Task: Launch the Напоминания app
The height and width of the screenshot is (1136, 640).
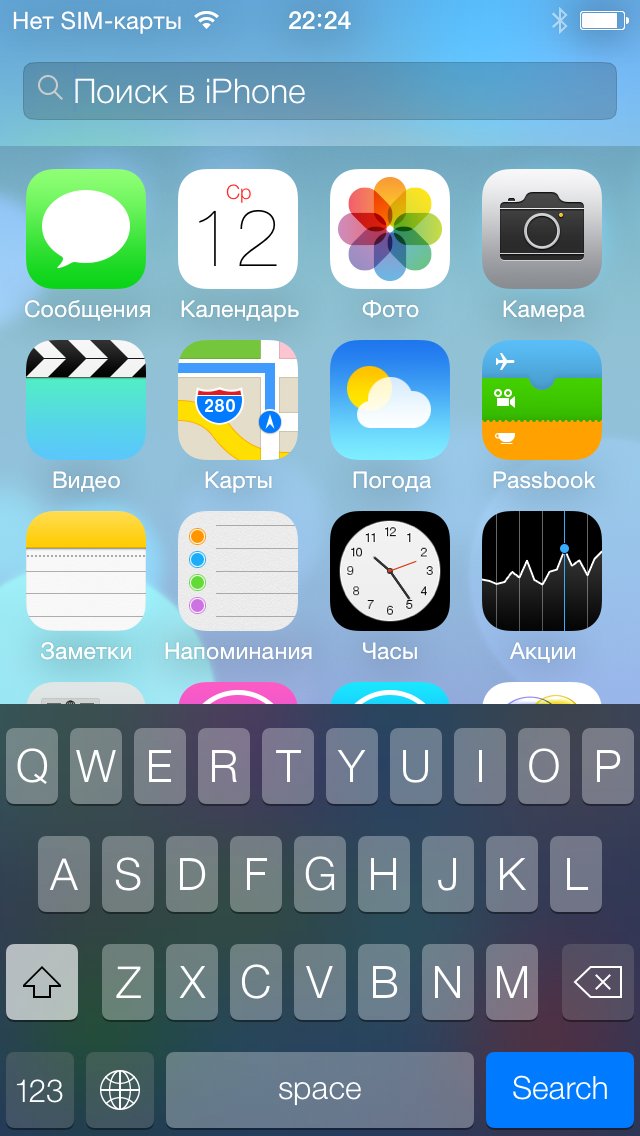Action: pos(238,571)
